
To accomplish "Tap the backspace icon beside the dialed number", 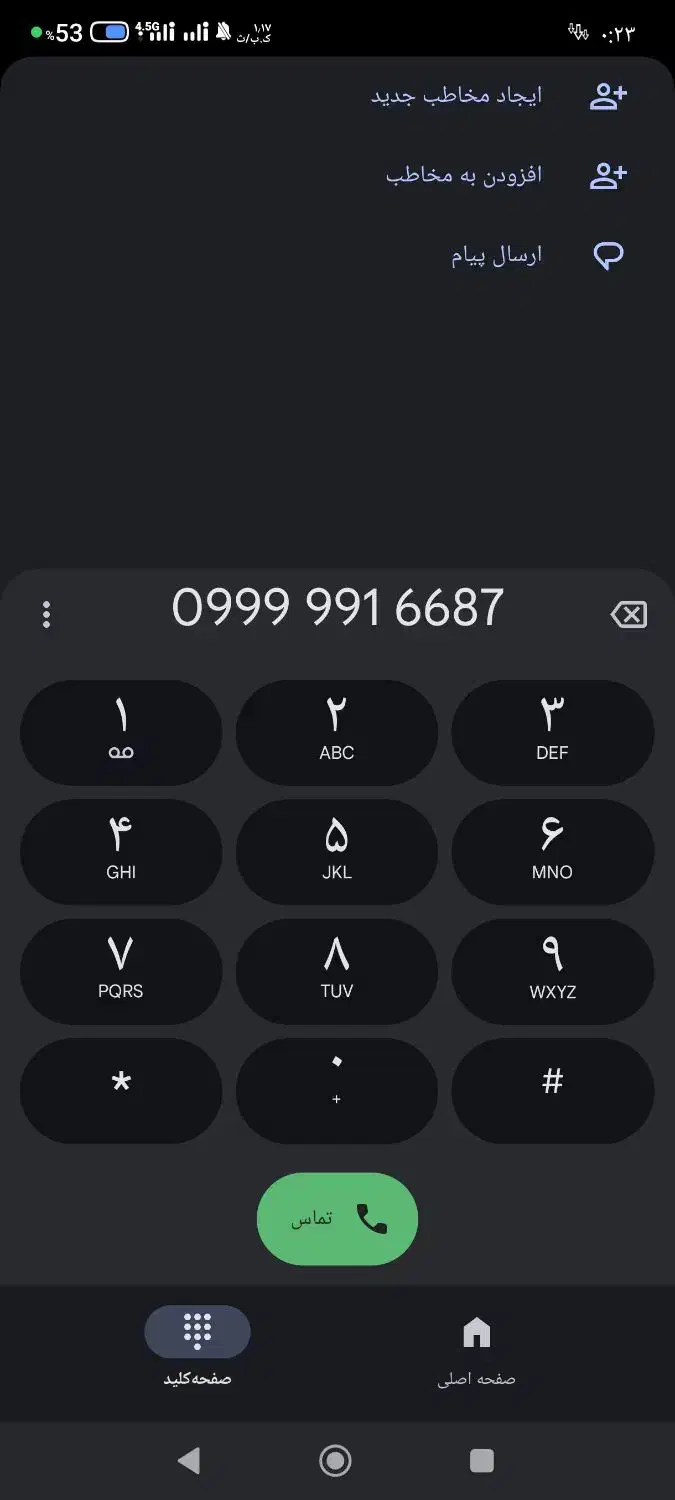I will pyautogui.click(x=629, y=614).
